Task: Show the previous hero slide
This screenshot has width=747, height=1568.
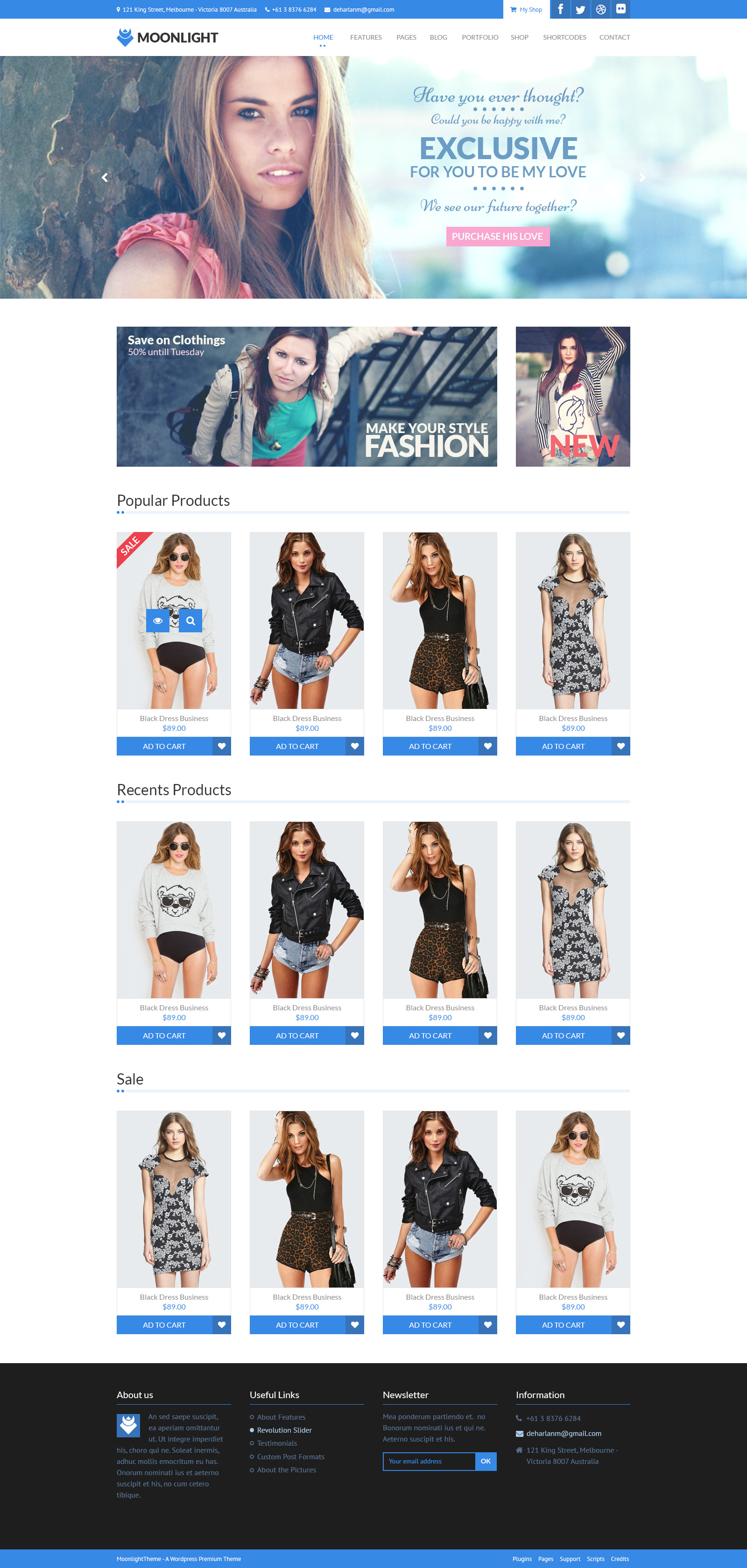Action: pos(105,178)
